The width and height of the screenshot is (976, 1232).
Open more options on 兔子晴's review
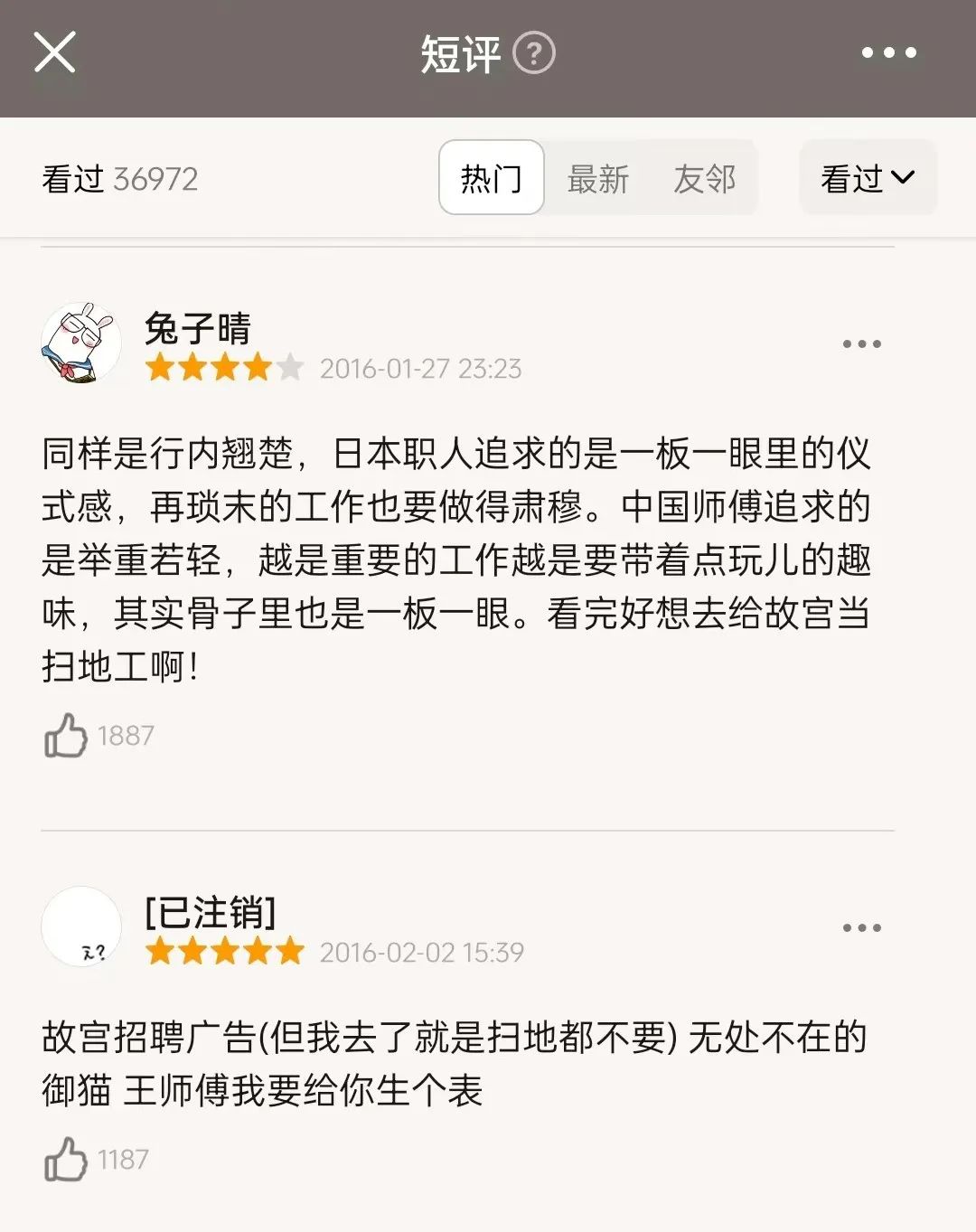pyautogui.click(x=861, y=343)
